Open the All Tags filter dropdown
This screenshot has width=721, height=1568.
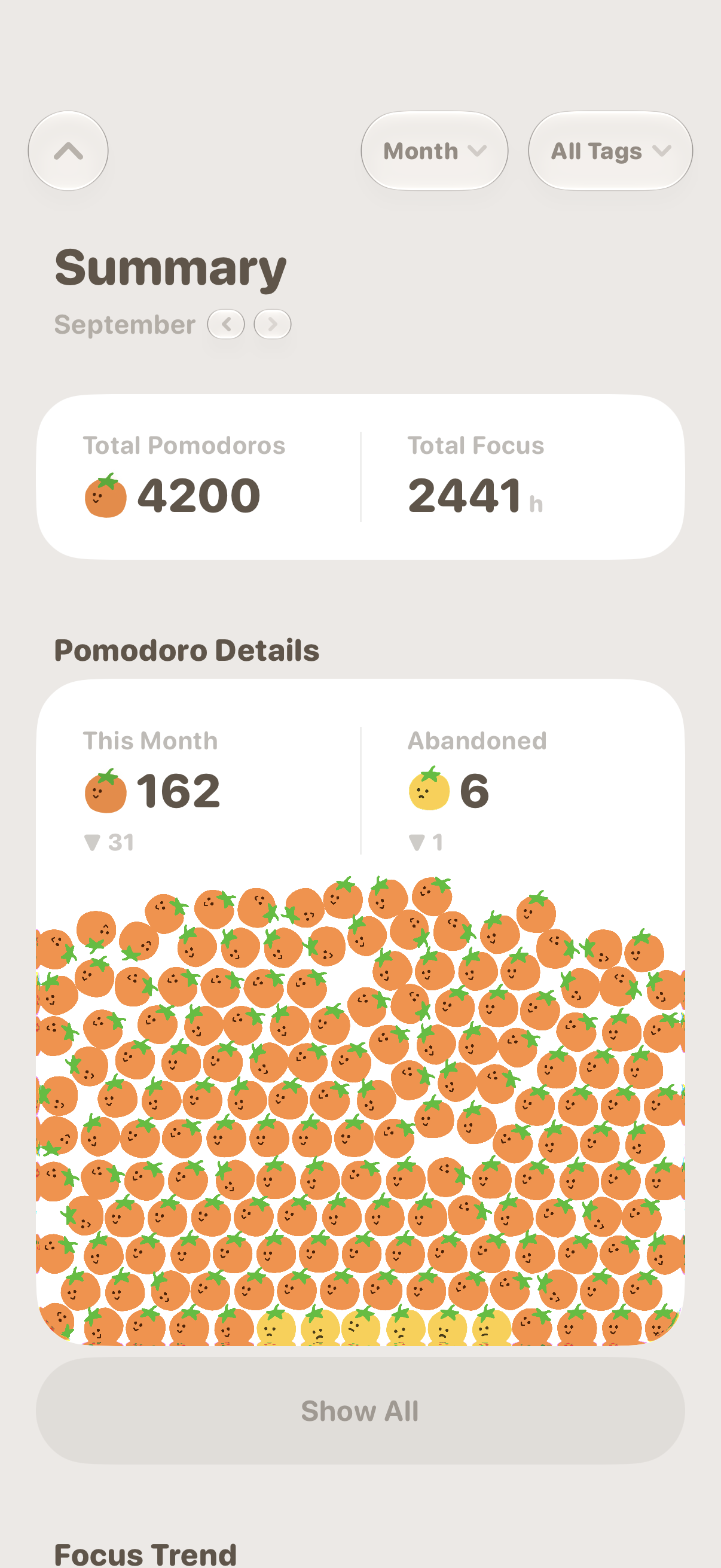(610, 150)
